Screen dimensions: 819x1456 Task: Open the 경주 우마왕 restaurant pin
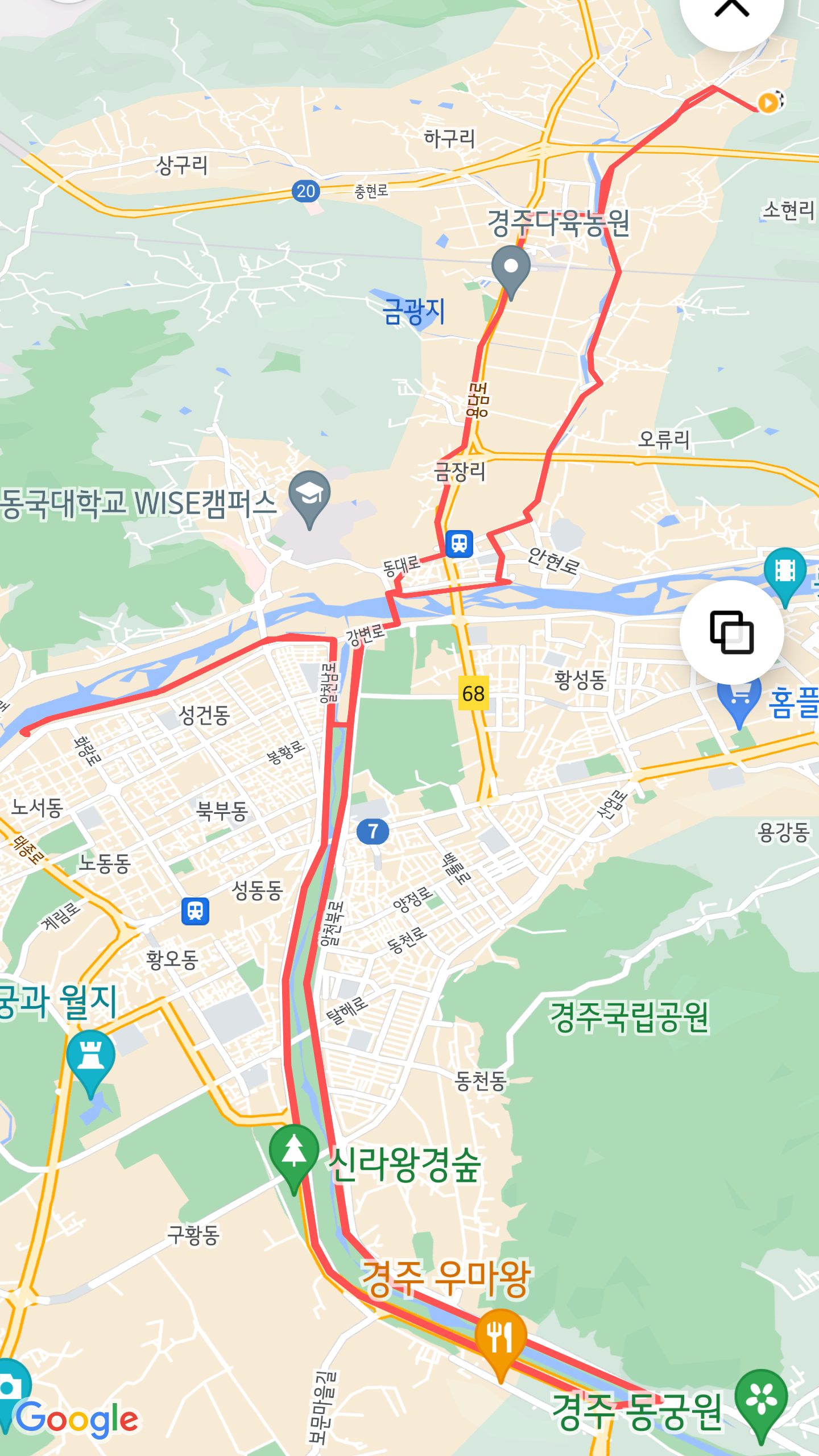500,1339
